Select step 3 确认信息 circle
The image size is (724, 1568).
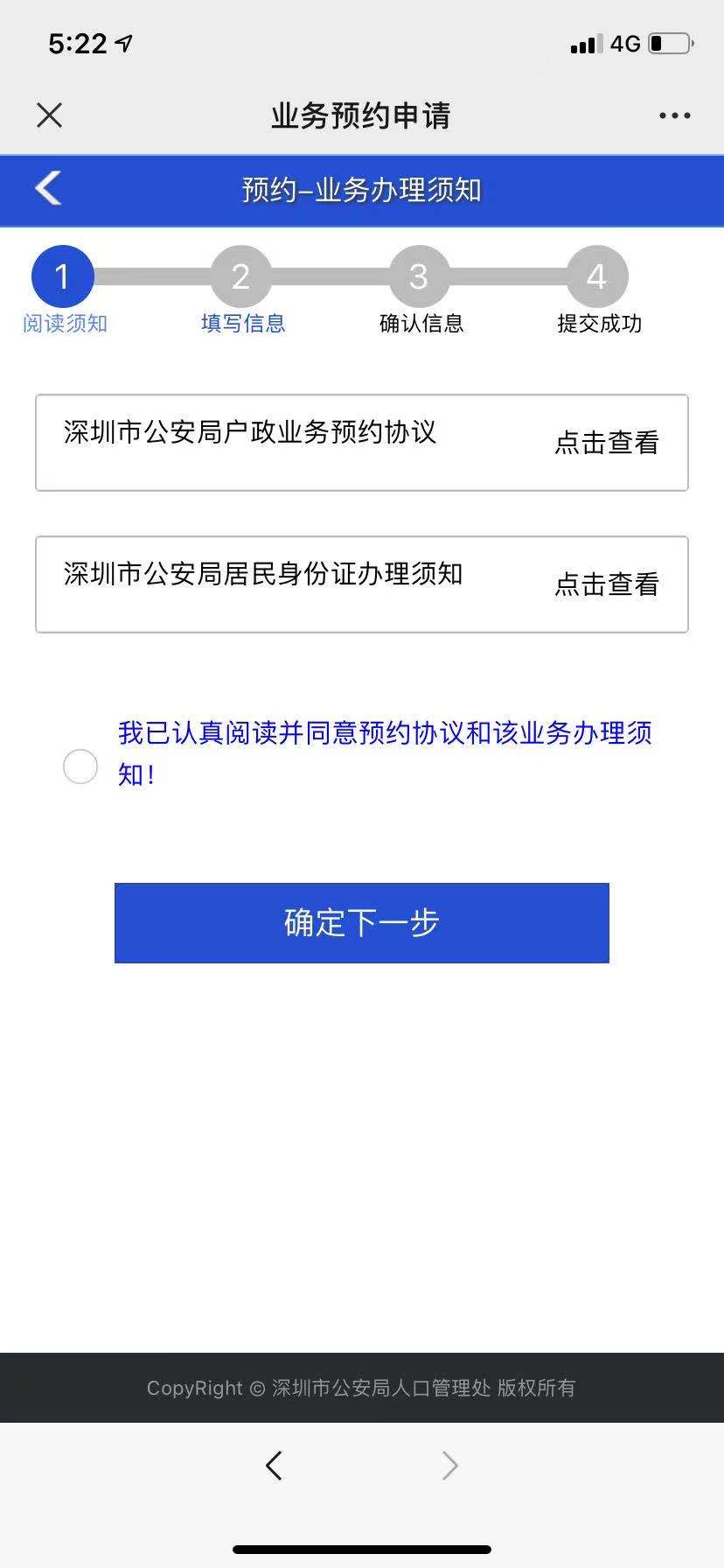click(419, 276)
